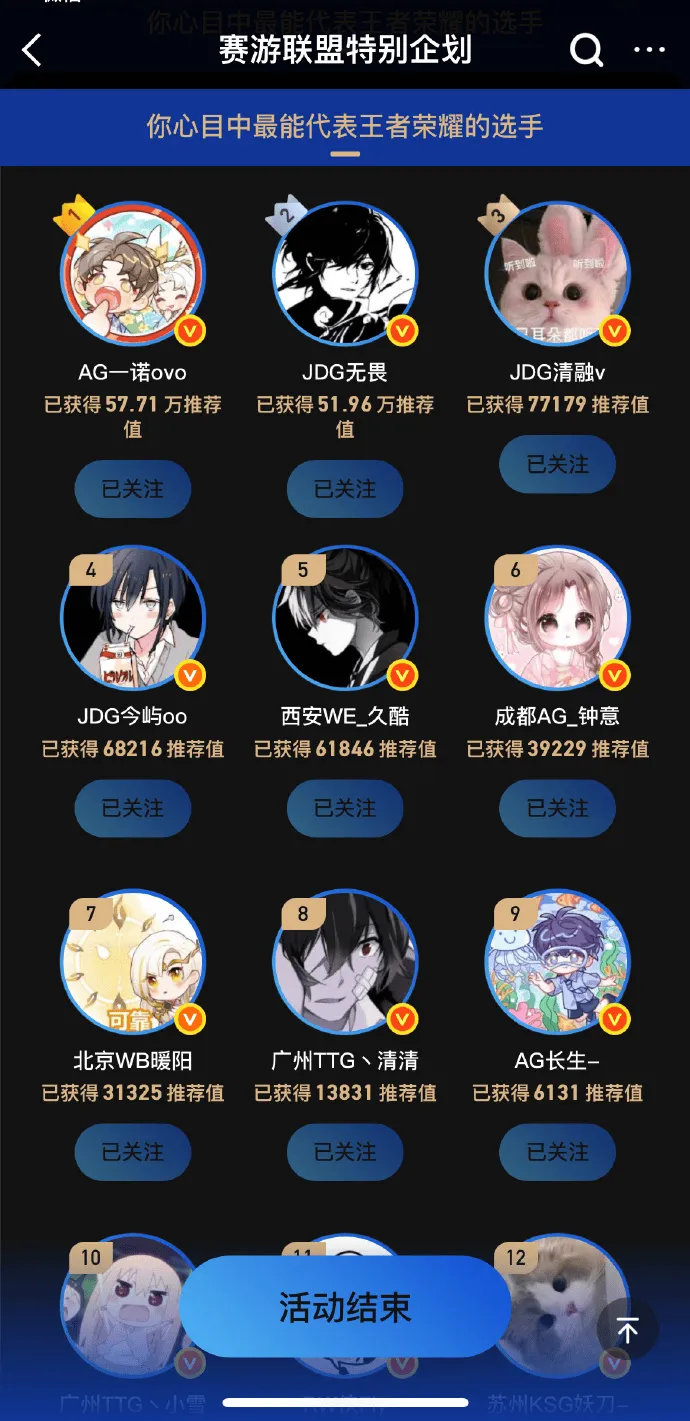This screenshot has width=690, height=1421.
Task: Tap 已关注 button under 成都AG_钟意
Action: (557, 808)
